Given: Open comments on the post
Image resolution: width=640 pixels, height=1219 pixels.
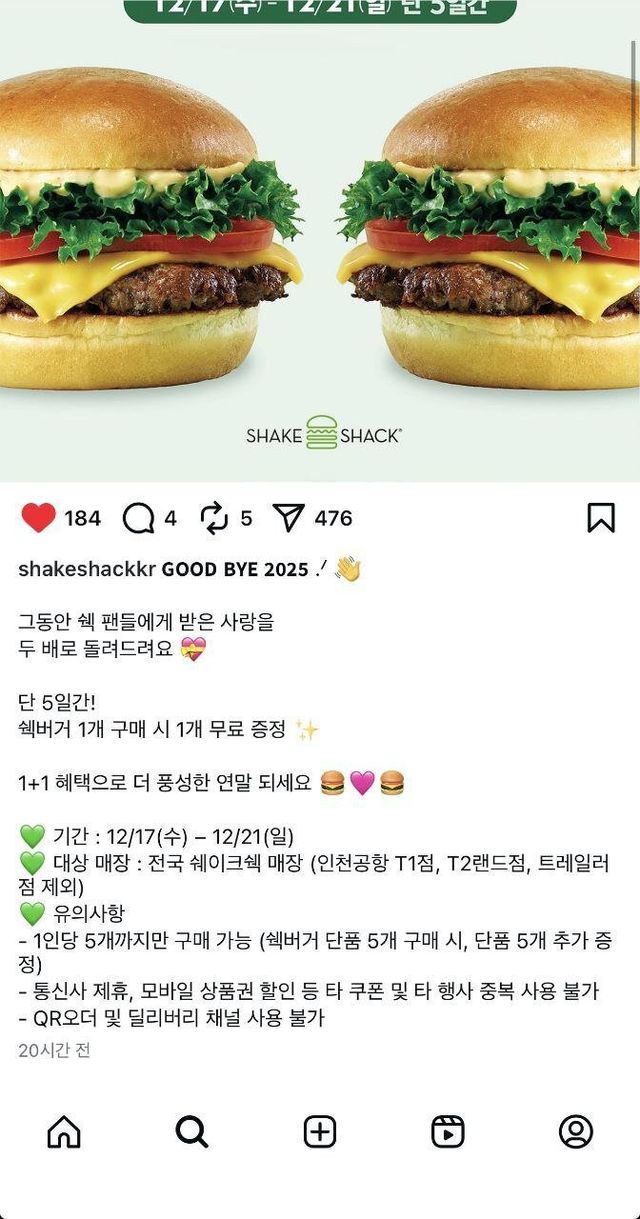Looking at the screenshot, I should 138,518.
